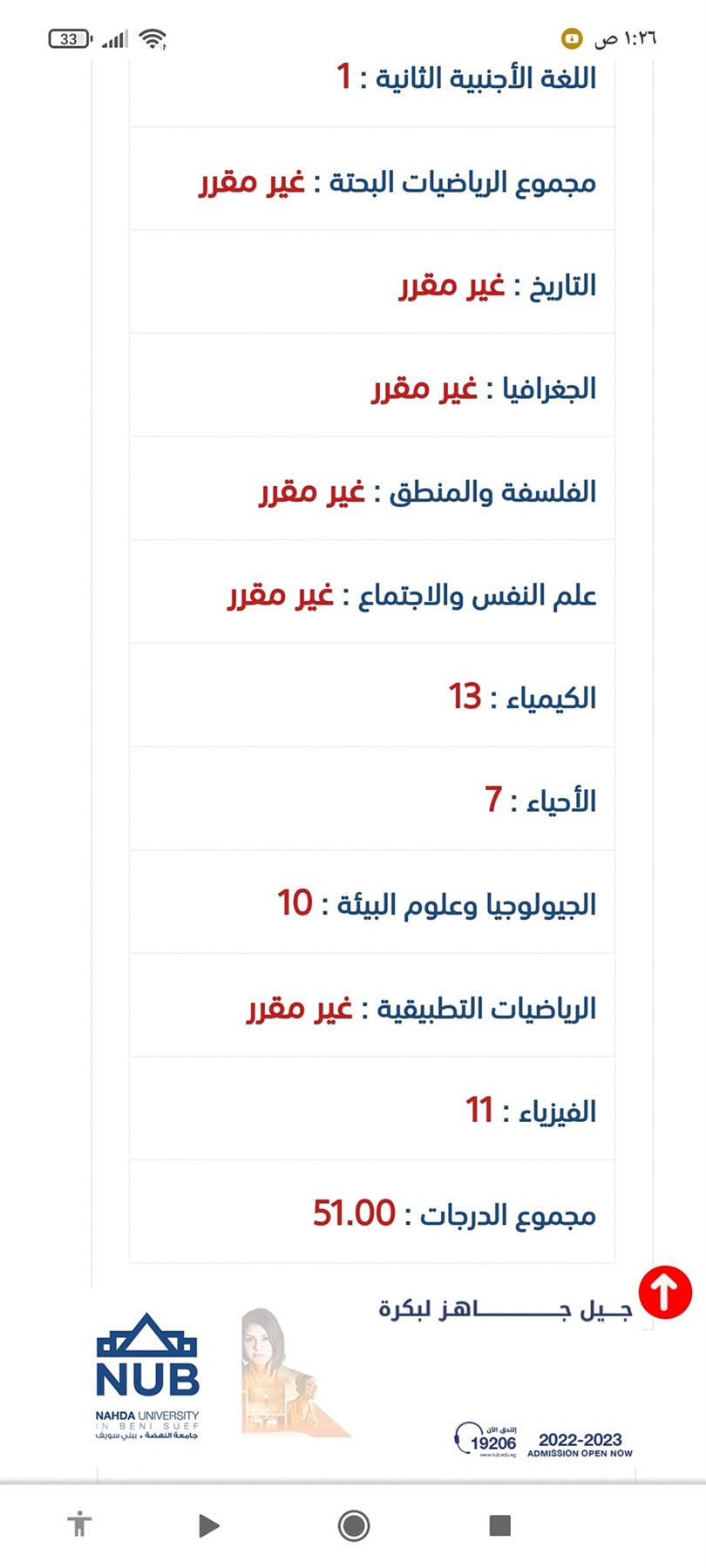Viewport: 706px width, 1568px height.
Task: Go to the phone's home screen
Action: coord(353,1525)
